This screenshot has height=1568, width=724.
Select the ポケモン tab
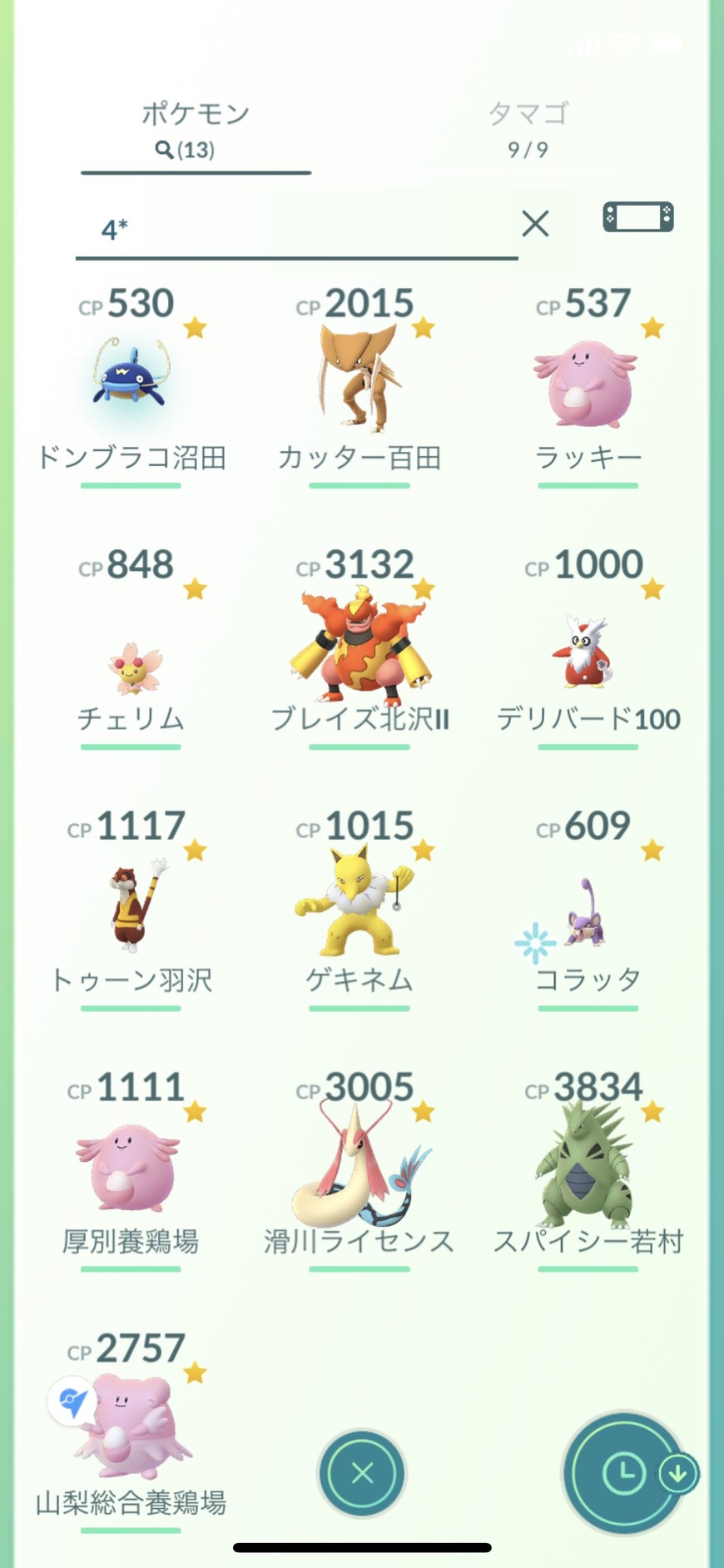pyautogui.click(x=196, y=129)
